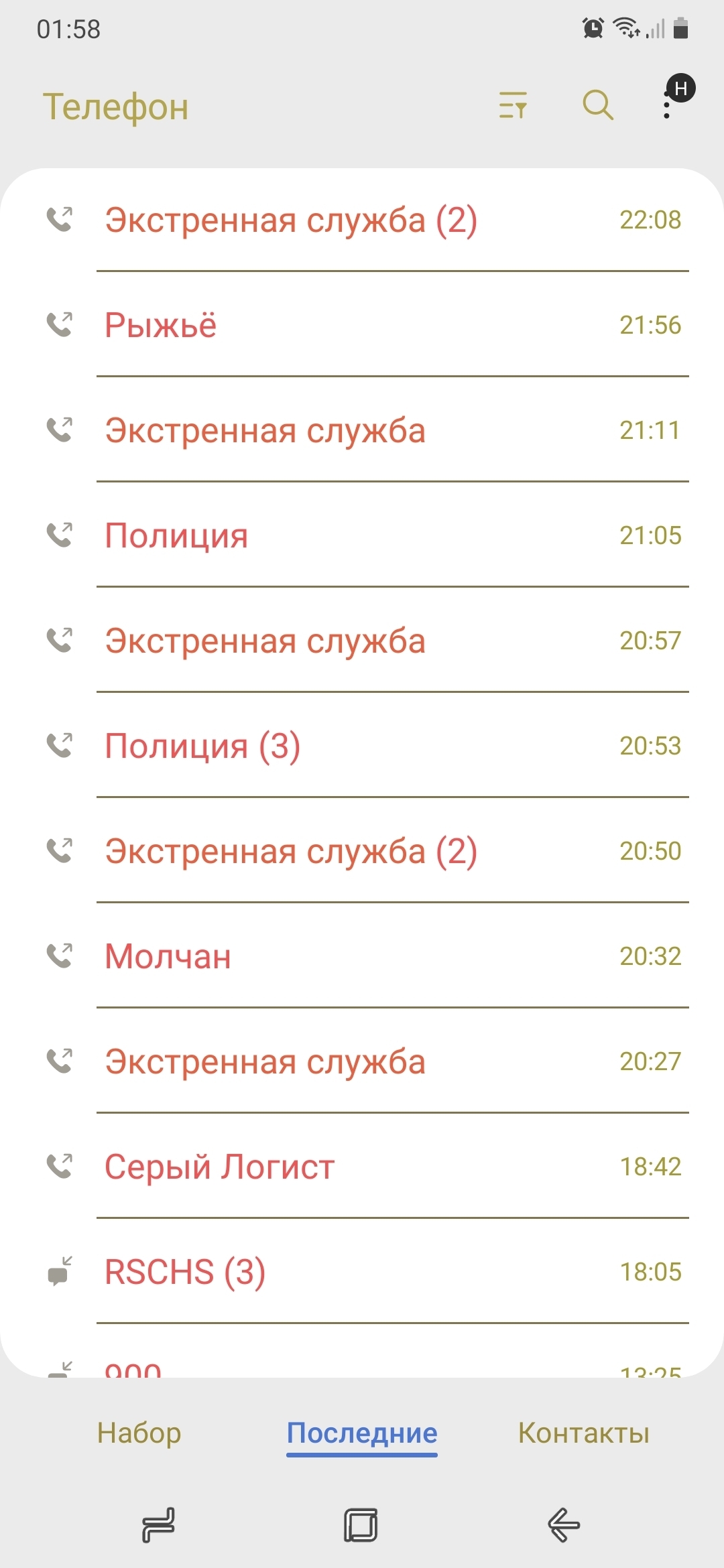This screenshot has width=724, height=1568.
Task: Go back with the navigation arrow
Action: click(x=564, y=1526)
